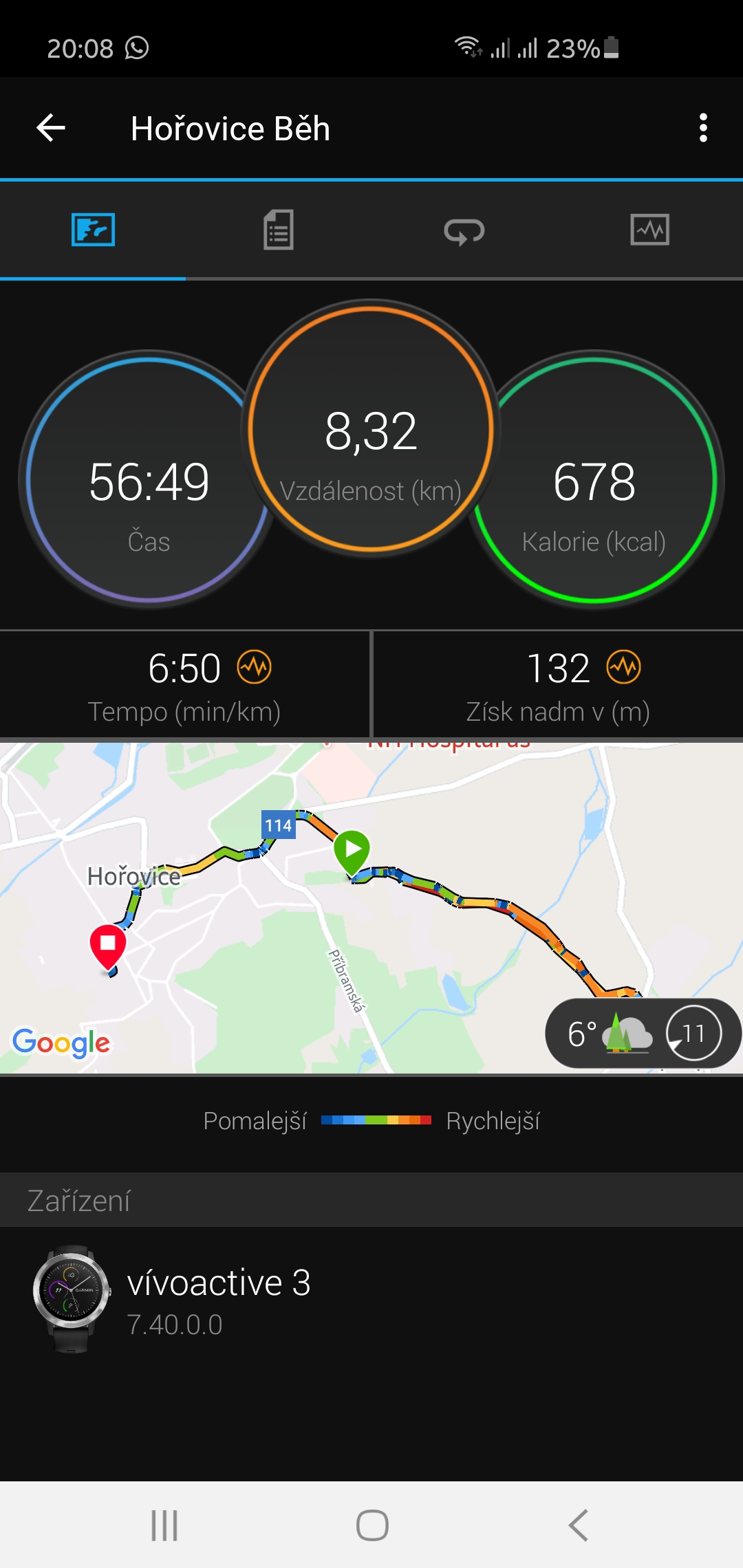
Task: Go back using the app bar arrow
Action: (51, 128)
